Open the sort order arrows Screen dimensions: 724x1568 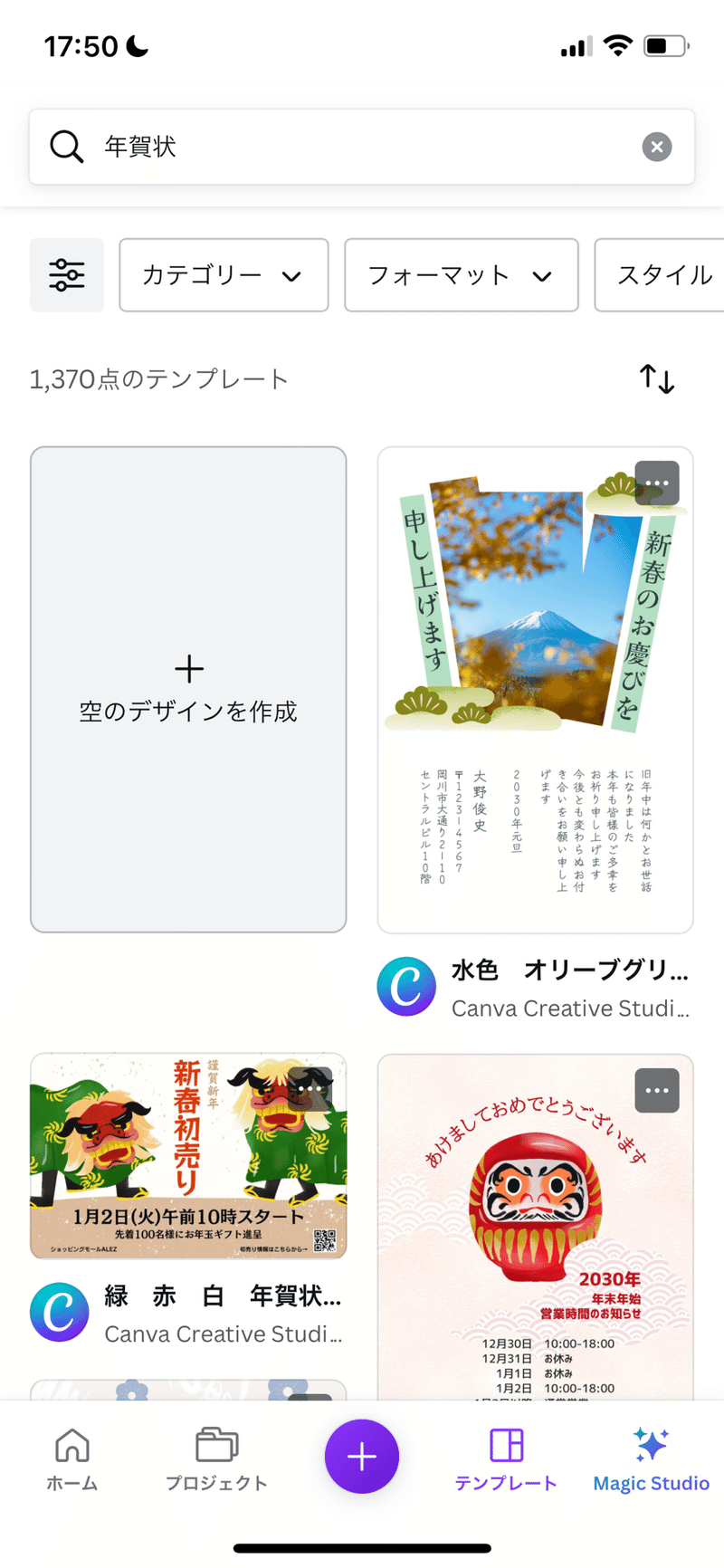[657, 378]
